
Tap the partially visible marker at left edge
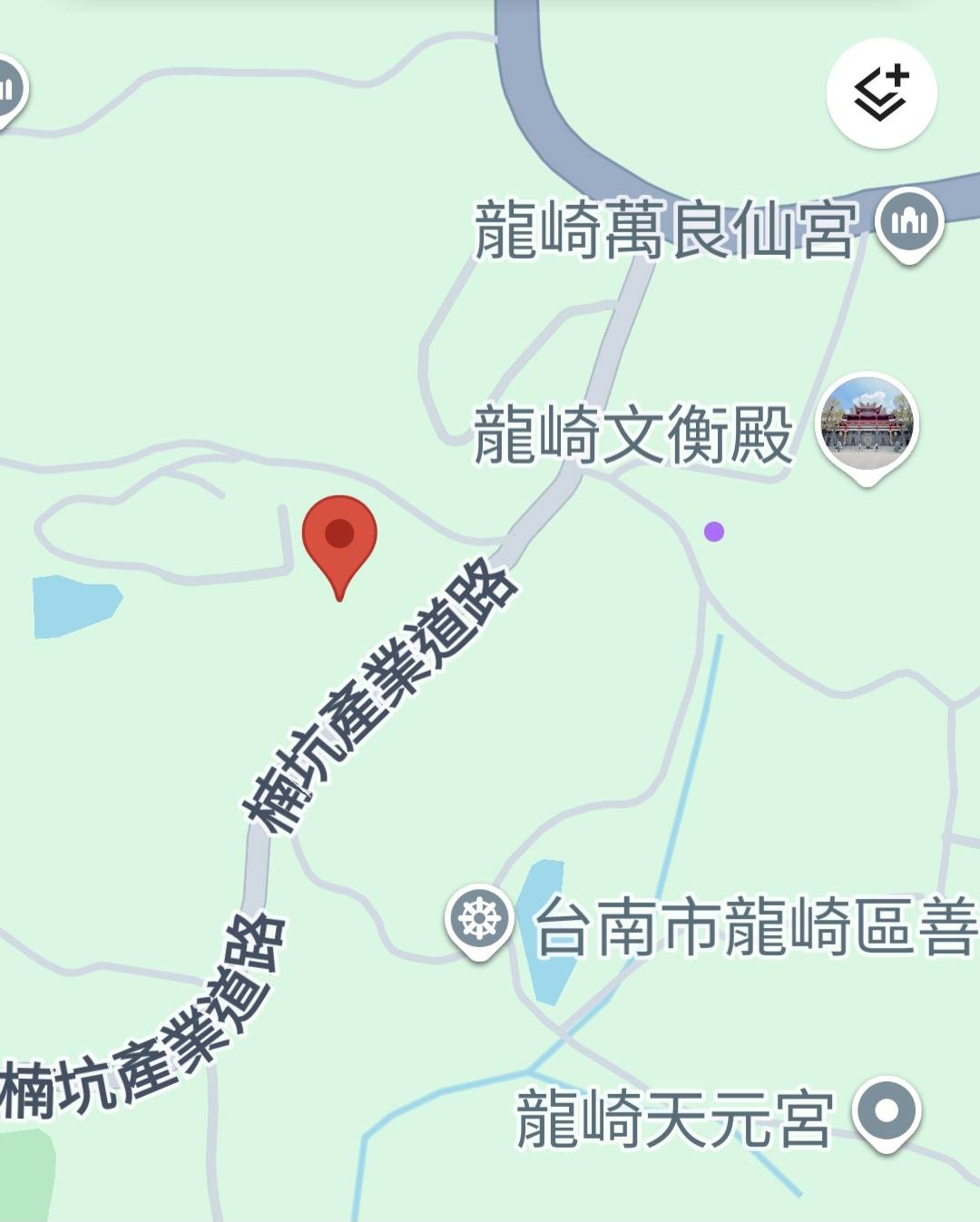click(x=9, y=91)
